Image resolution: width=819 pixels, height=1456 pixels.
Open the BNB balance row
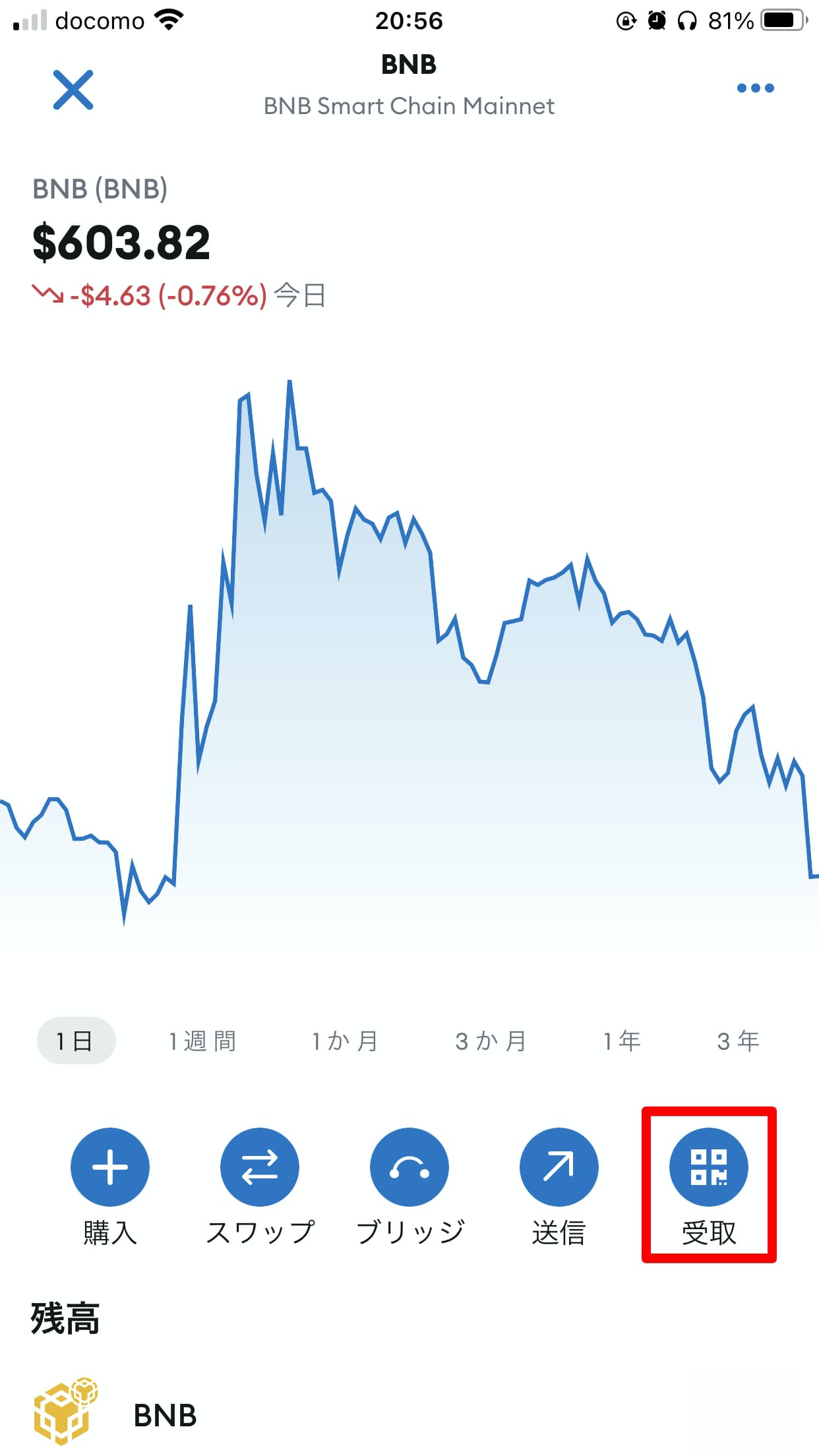[409, 1415]
